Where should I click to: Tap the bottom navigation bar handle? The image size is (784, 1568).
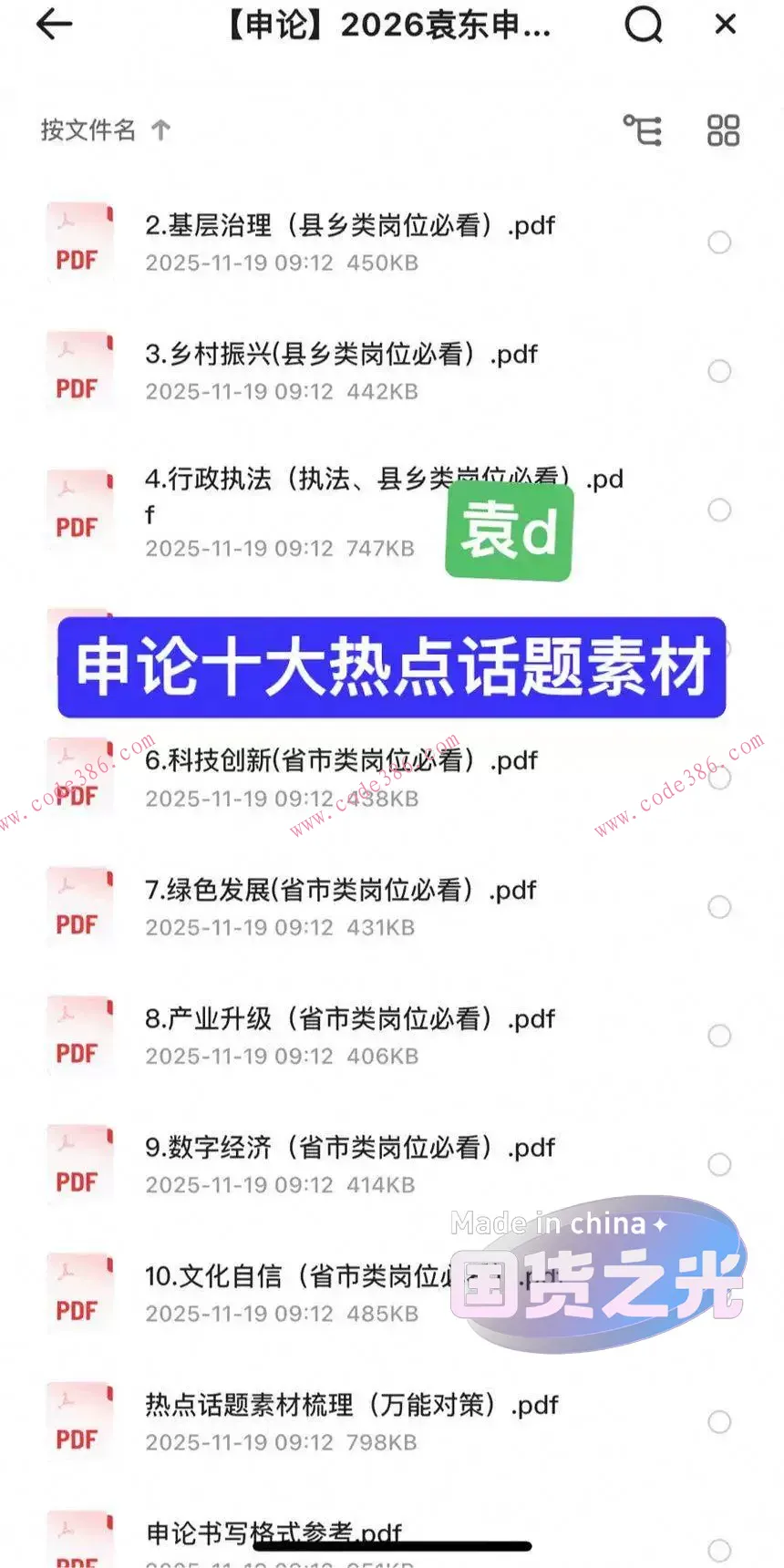point(392,1544)
